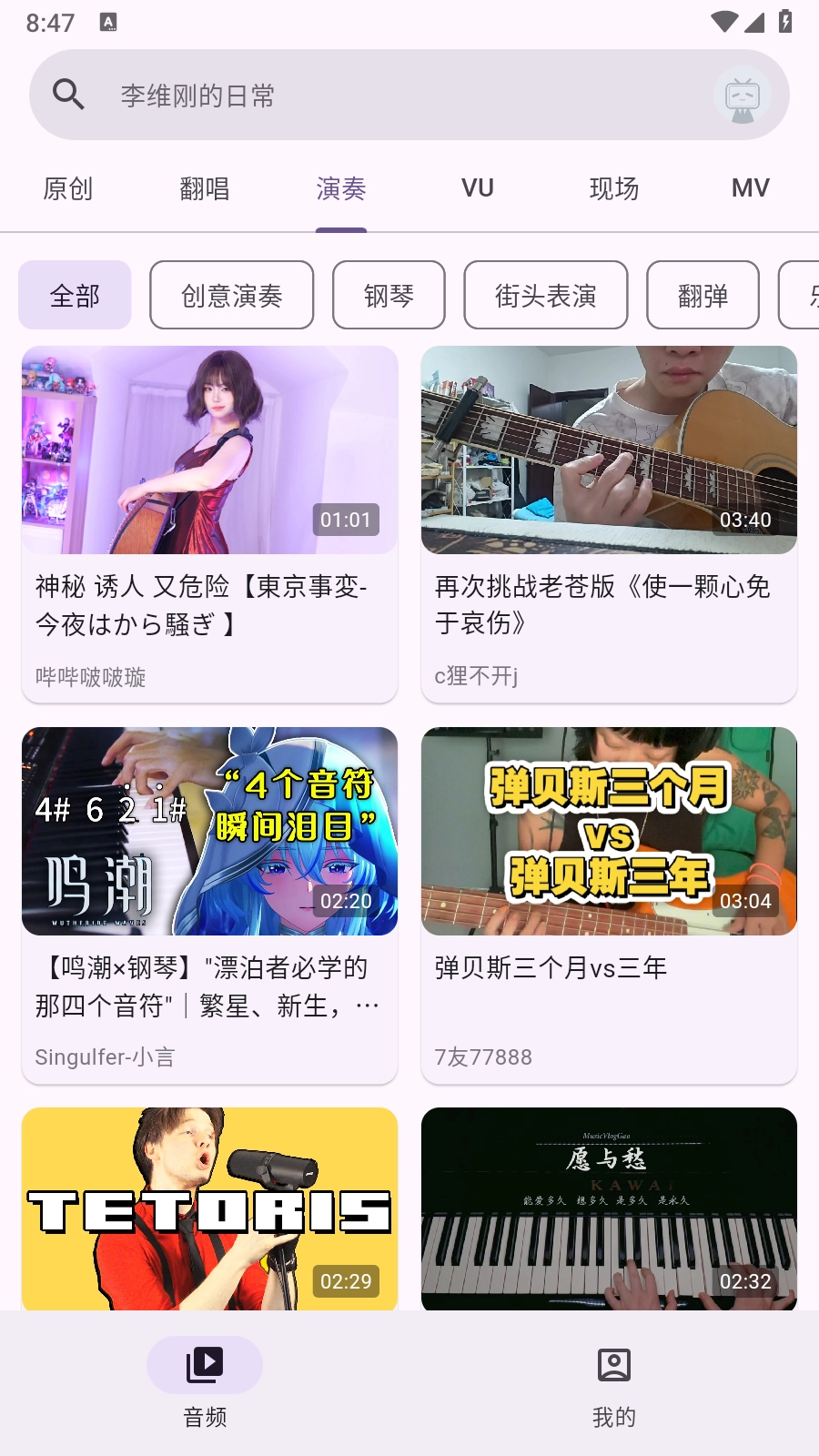Enable the 钢琴 filter chip
This screenshot has width=819, height=1456.
tap(389, 295)
